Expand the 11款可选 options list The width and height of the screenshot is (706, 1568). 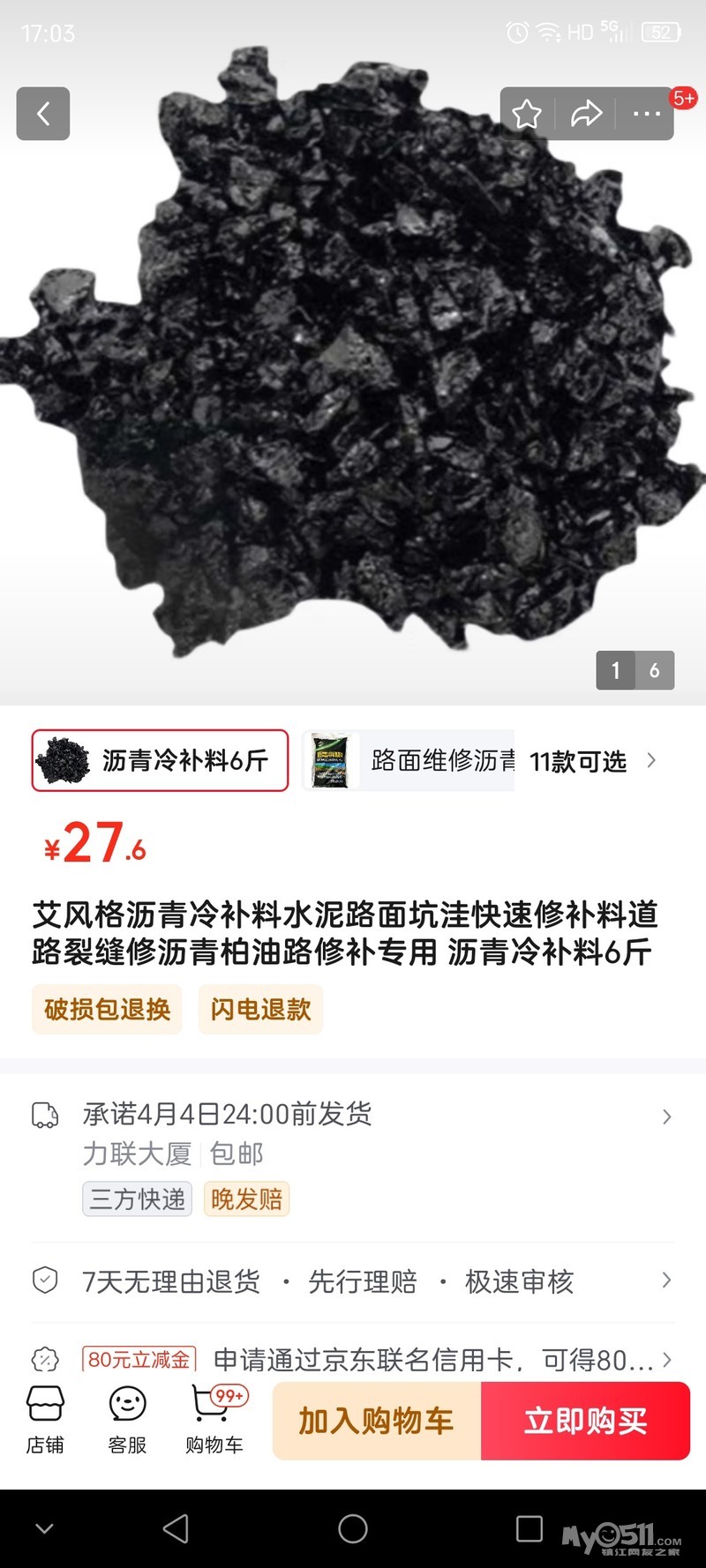click(x=593, y=761)
